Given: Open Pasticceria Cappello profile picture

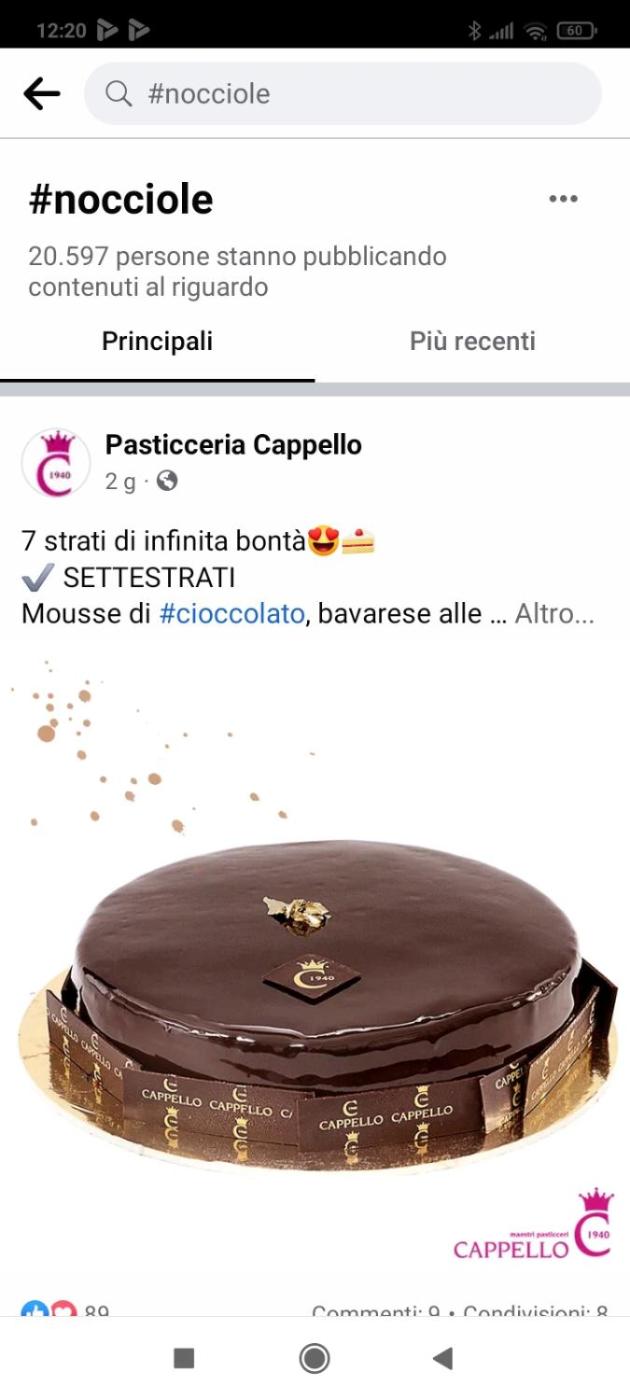Looking at the screenshot, I should (x=55, y=462).
